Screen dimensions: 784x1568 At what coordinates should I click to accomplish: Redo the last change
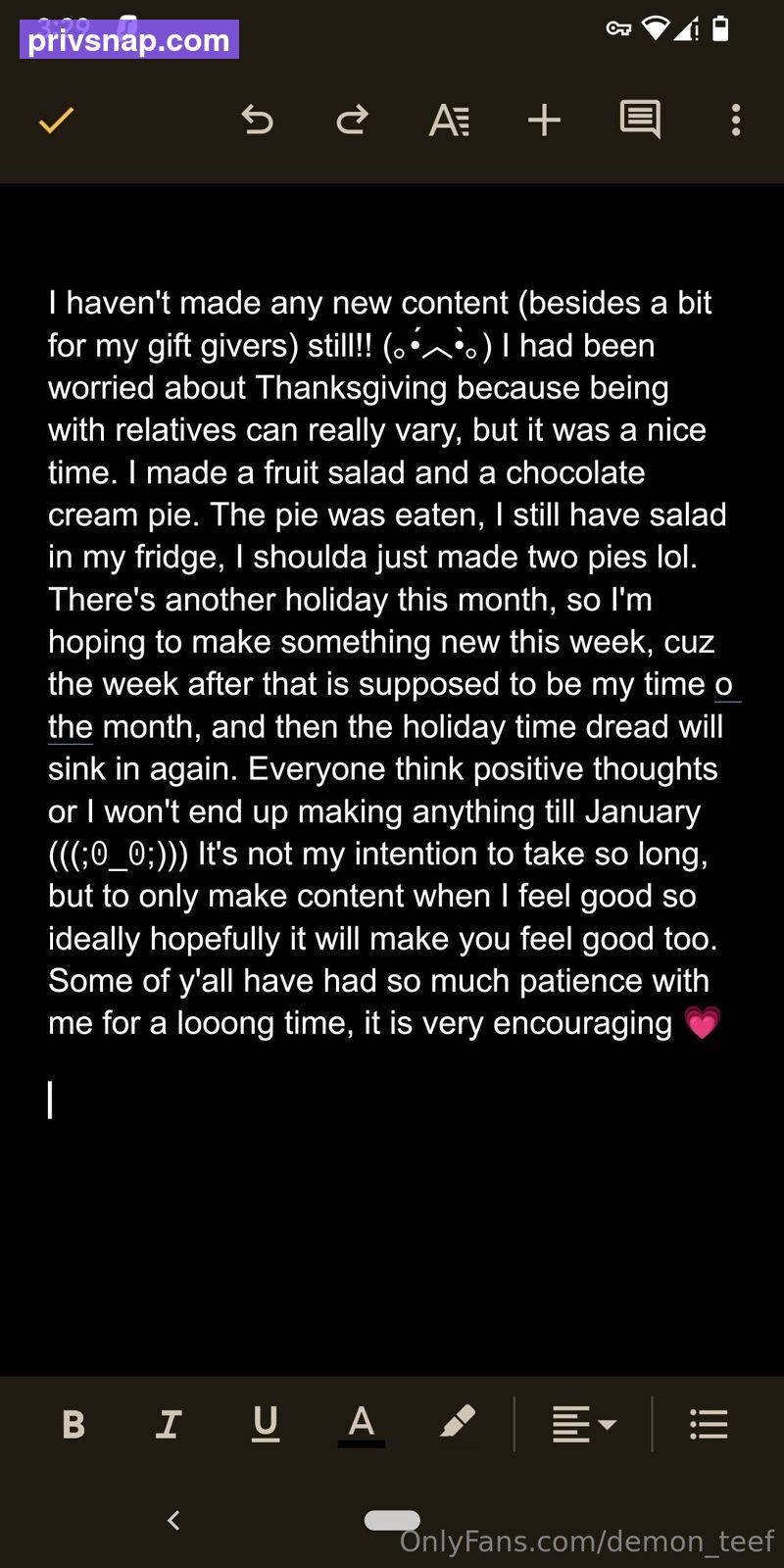352,121
